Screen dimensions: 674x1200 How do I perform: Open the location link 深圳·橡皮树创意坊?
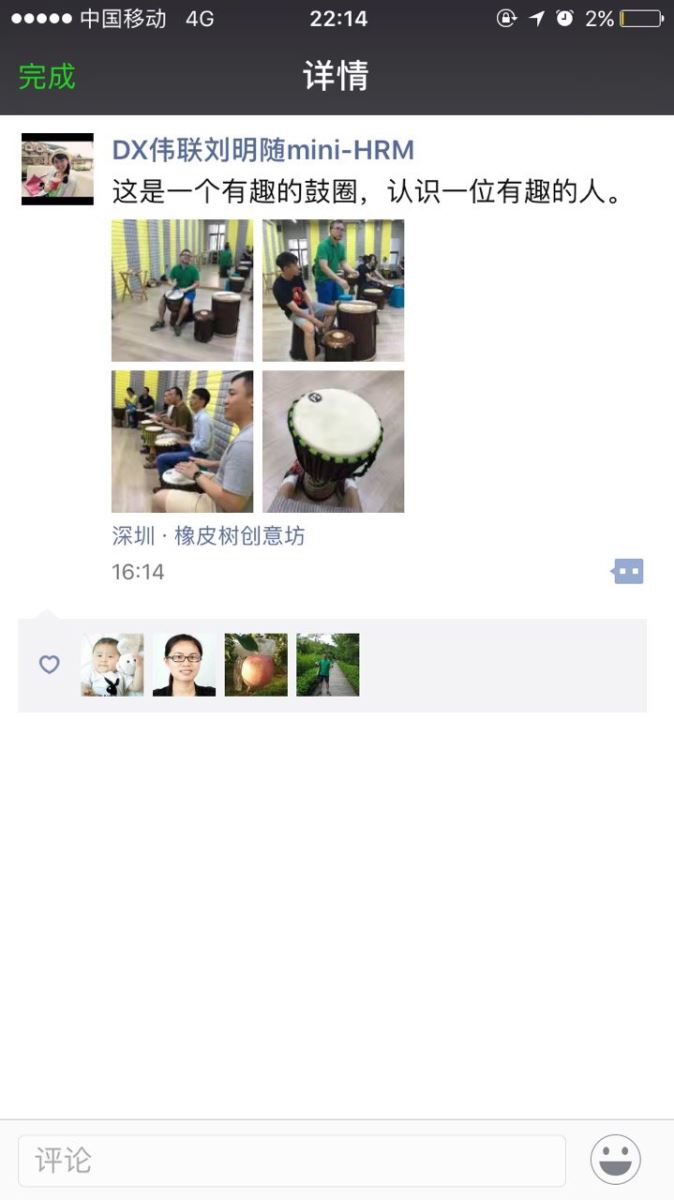[x=208, y=536]
